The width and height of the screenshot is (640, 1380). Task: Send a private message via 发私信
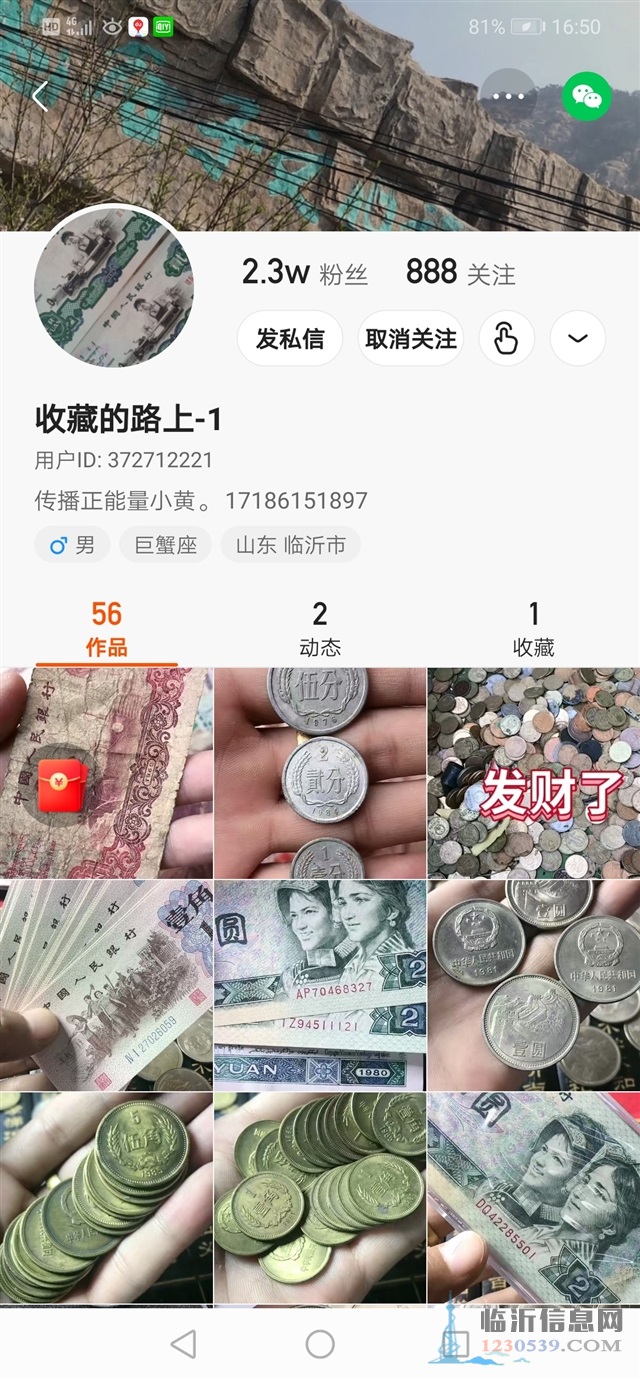pos(290,339)
